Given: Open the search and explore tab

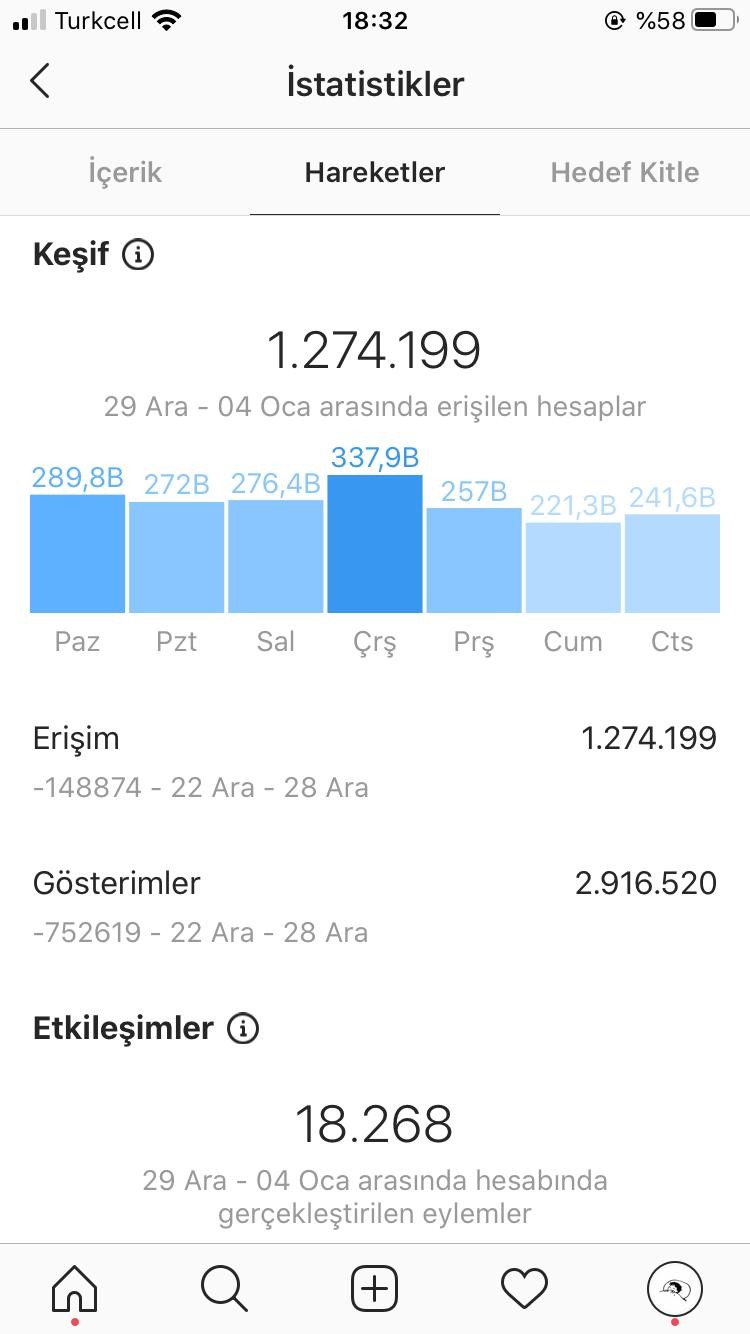Looking at the screenshot, I should 224,1288.
